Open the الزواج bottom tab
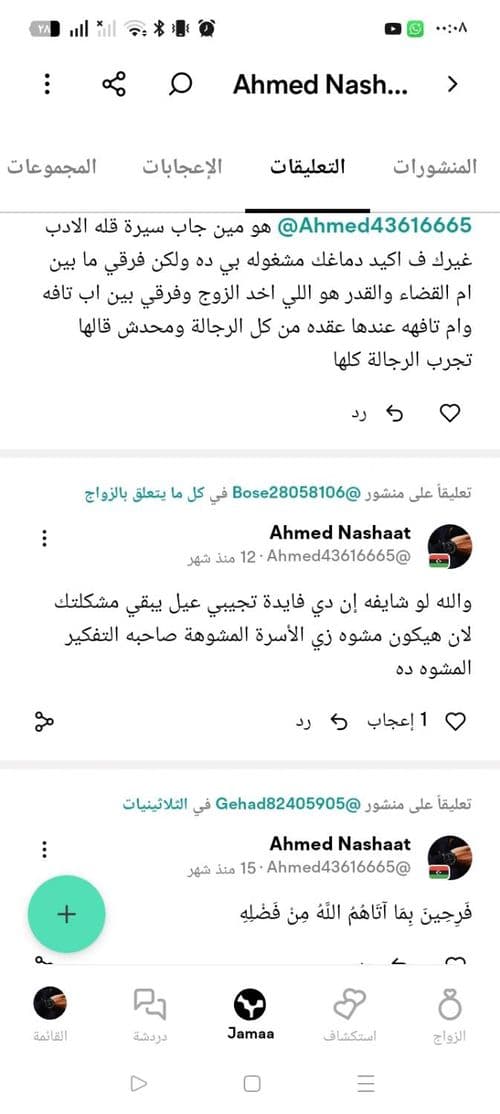Screen dimensions: 500x1114 tap(450, 1016)
